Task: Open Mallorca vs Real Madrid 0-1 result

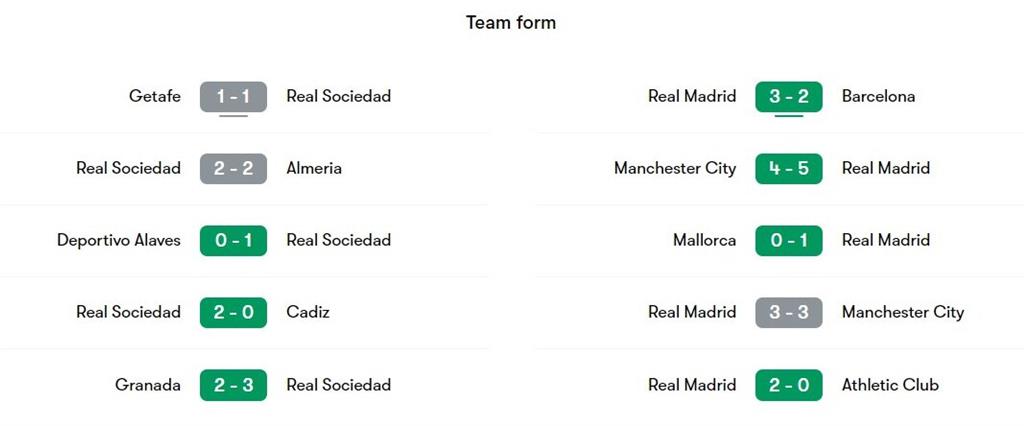Action: point(788,241)
